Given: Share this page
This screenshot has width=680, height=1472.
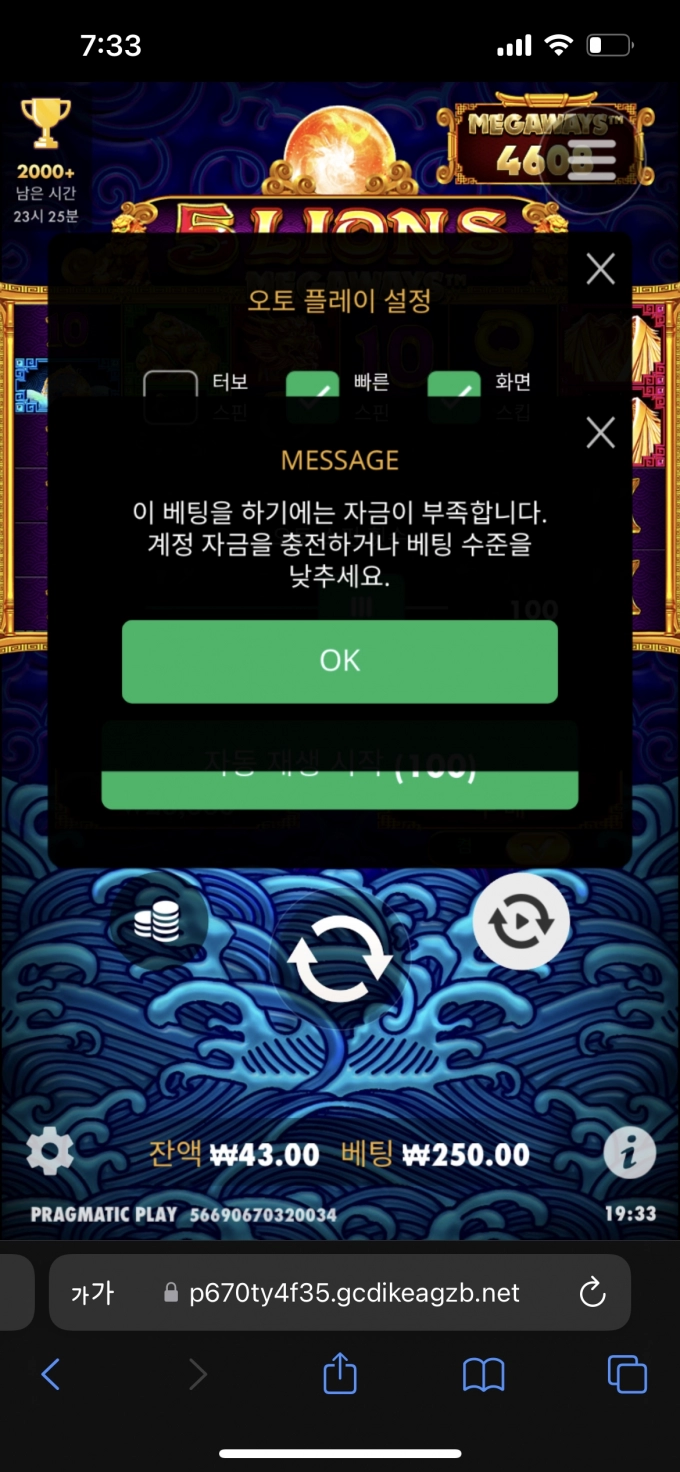Looking at the screenshot, I should pos(340,1374).
